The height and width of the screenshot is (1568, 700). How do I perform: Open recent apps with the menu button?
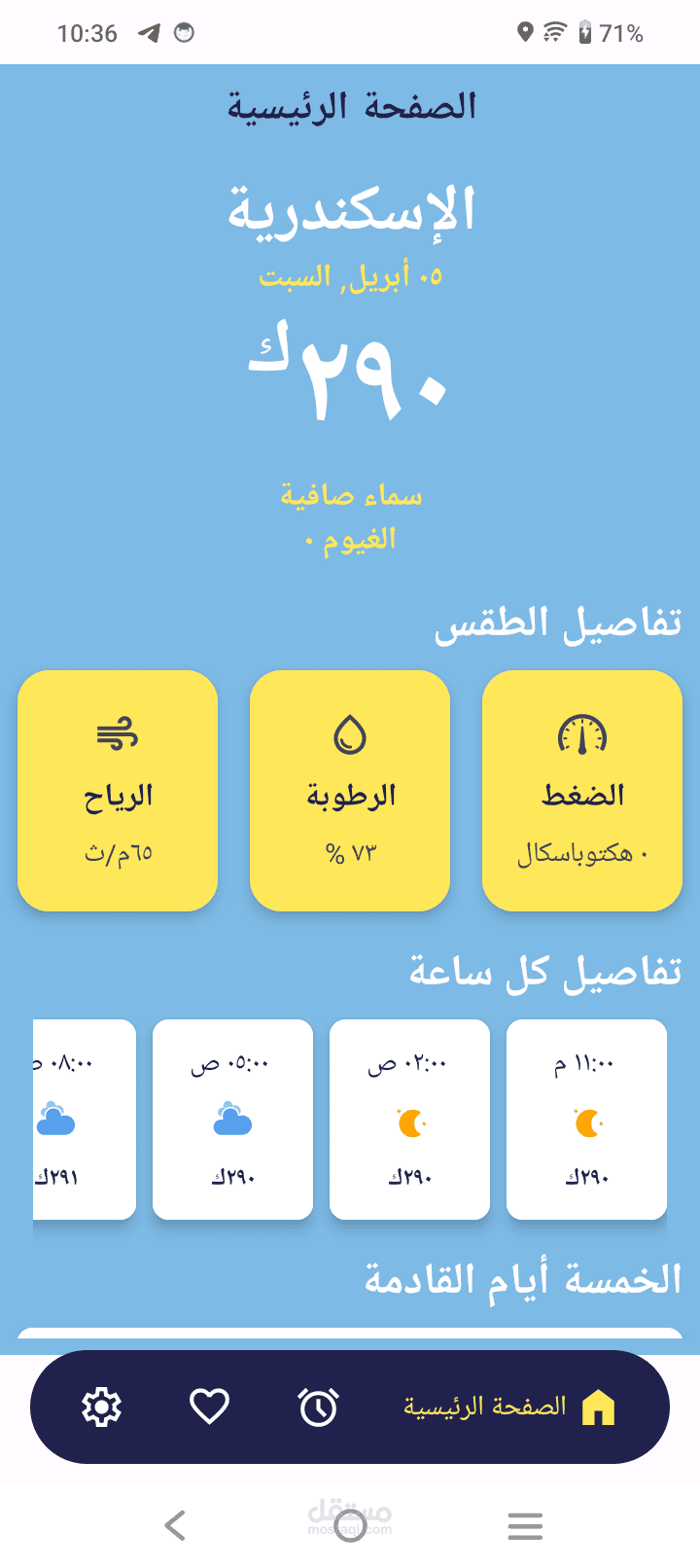coord(525,1524)
